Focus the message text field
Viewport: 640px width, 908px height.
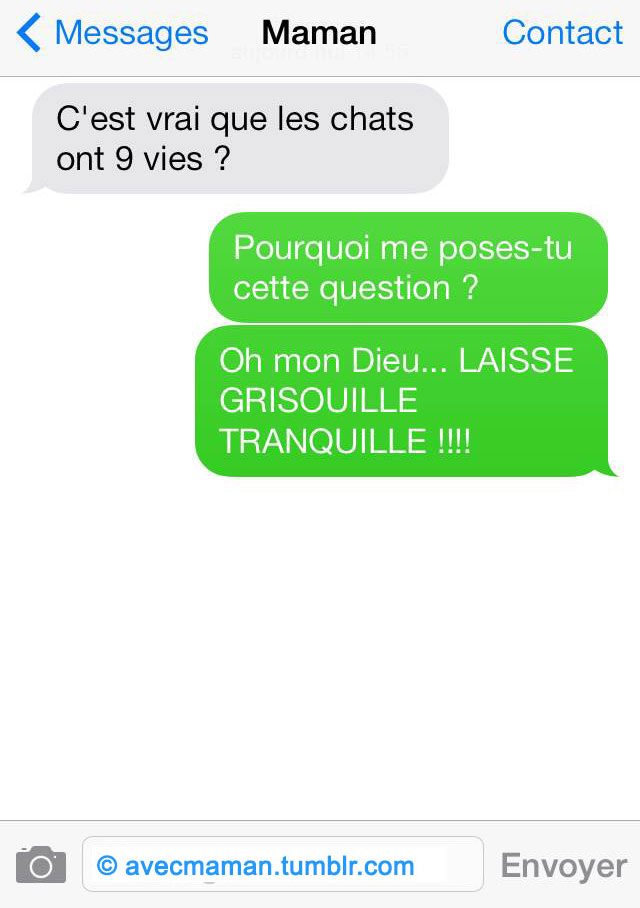(283, 865)
